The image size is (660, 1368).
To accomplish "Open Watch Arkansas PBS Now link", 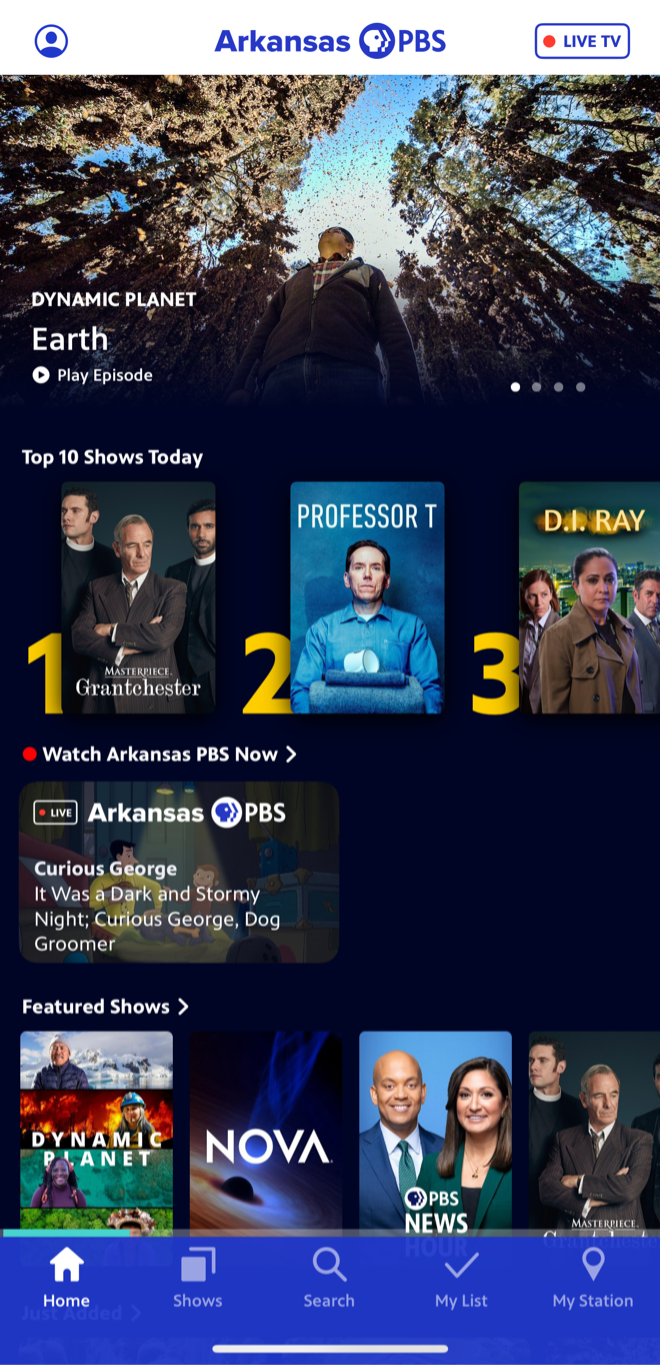I will (160, 754).
